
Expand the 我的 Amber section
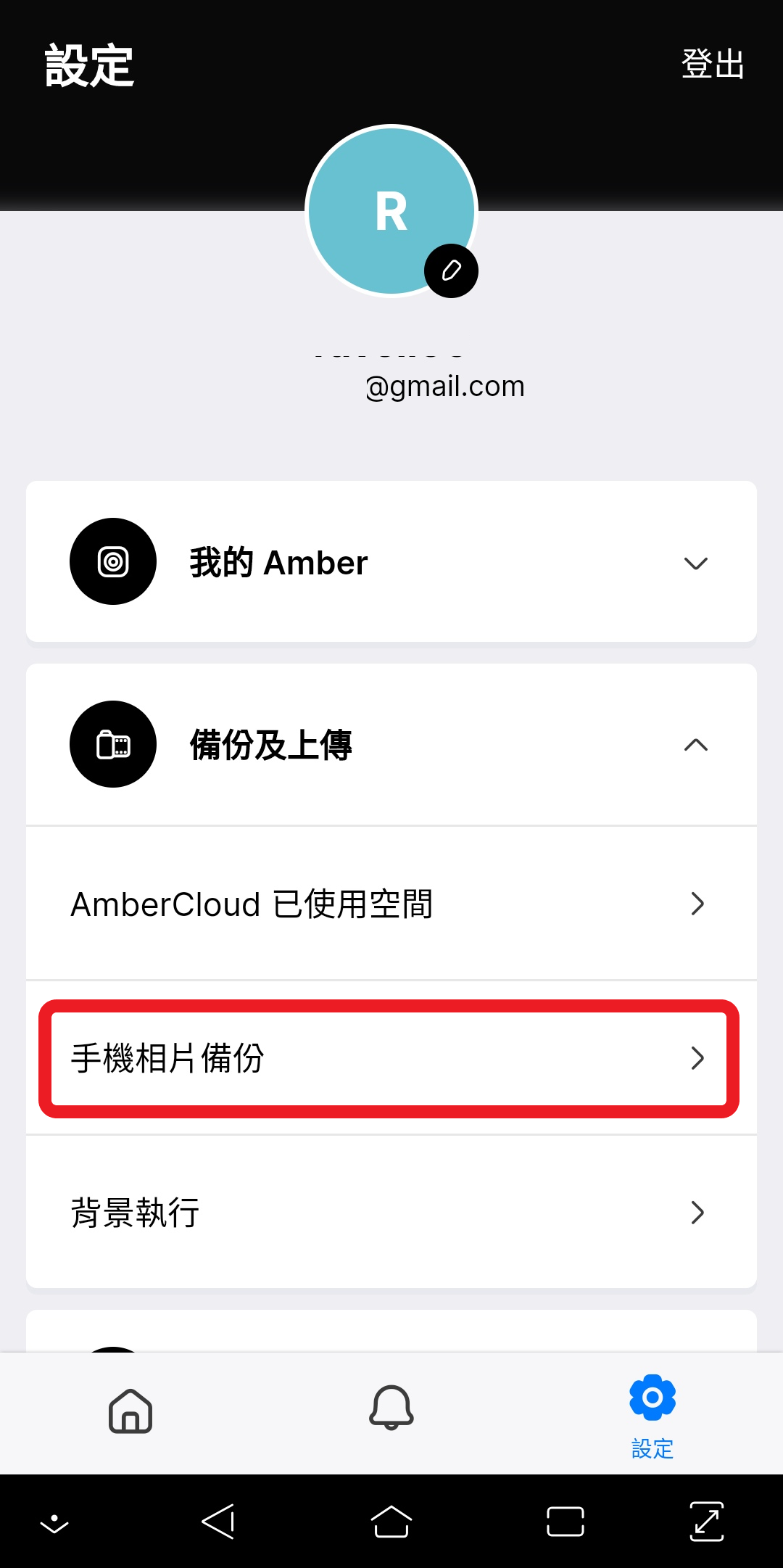(391, 562)
